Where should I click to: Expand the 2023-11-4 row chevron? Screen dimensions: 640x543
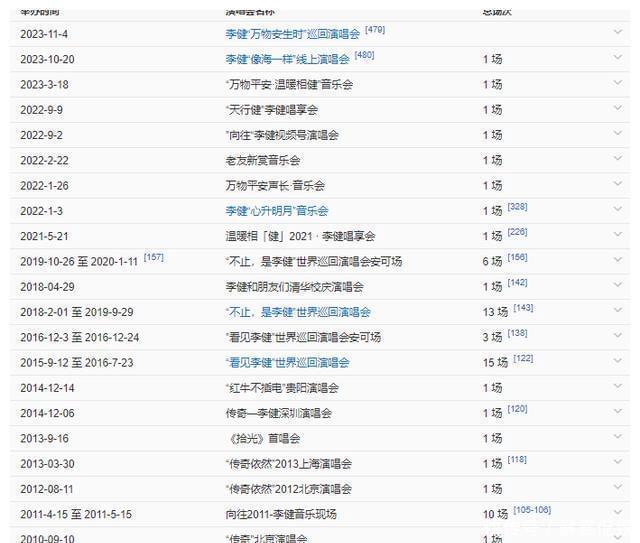(618, 34)
